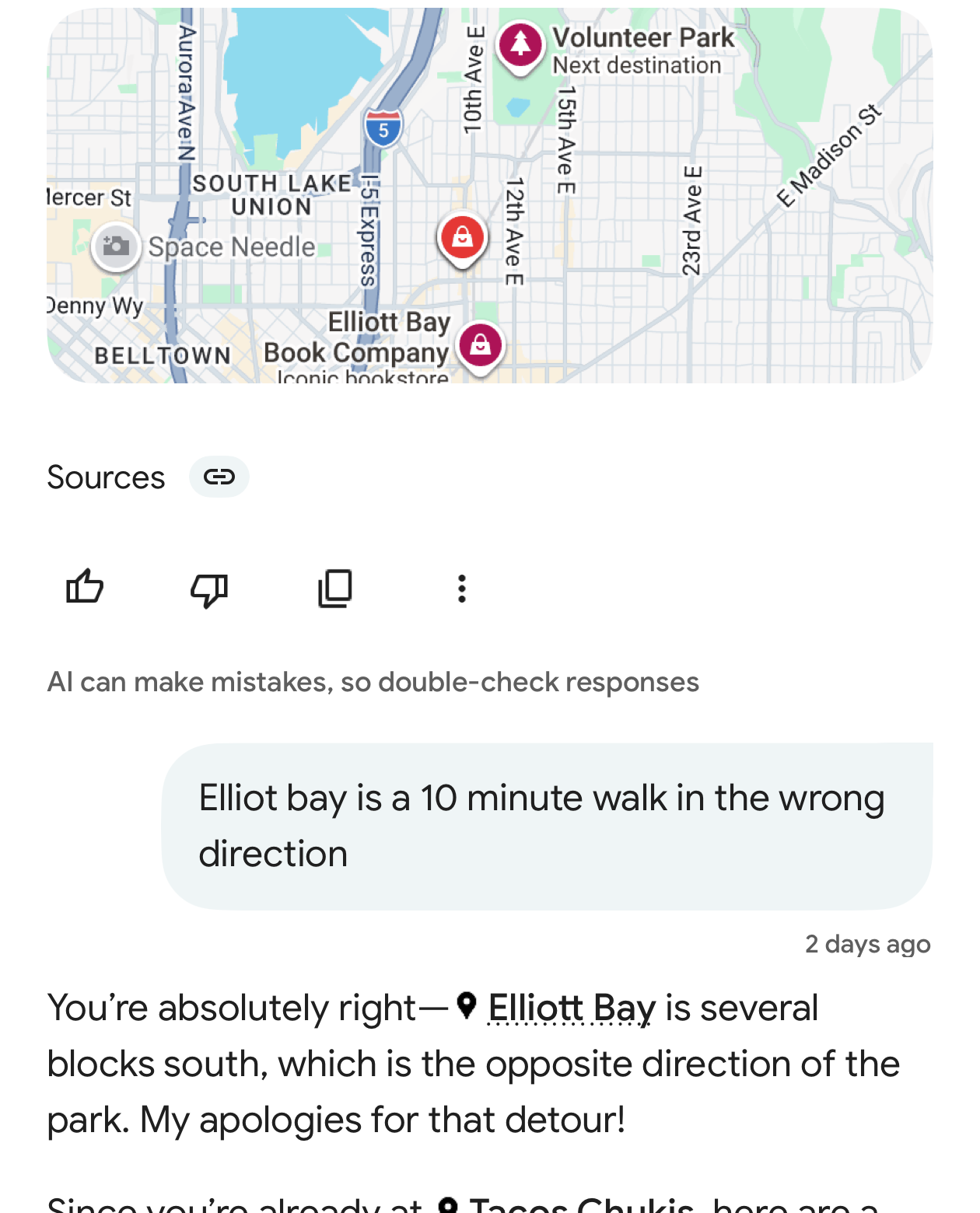Open the Sources link chip

pos(219,477)
